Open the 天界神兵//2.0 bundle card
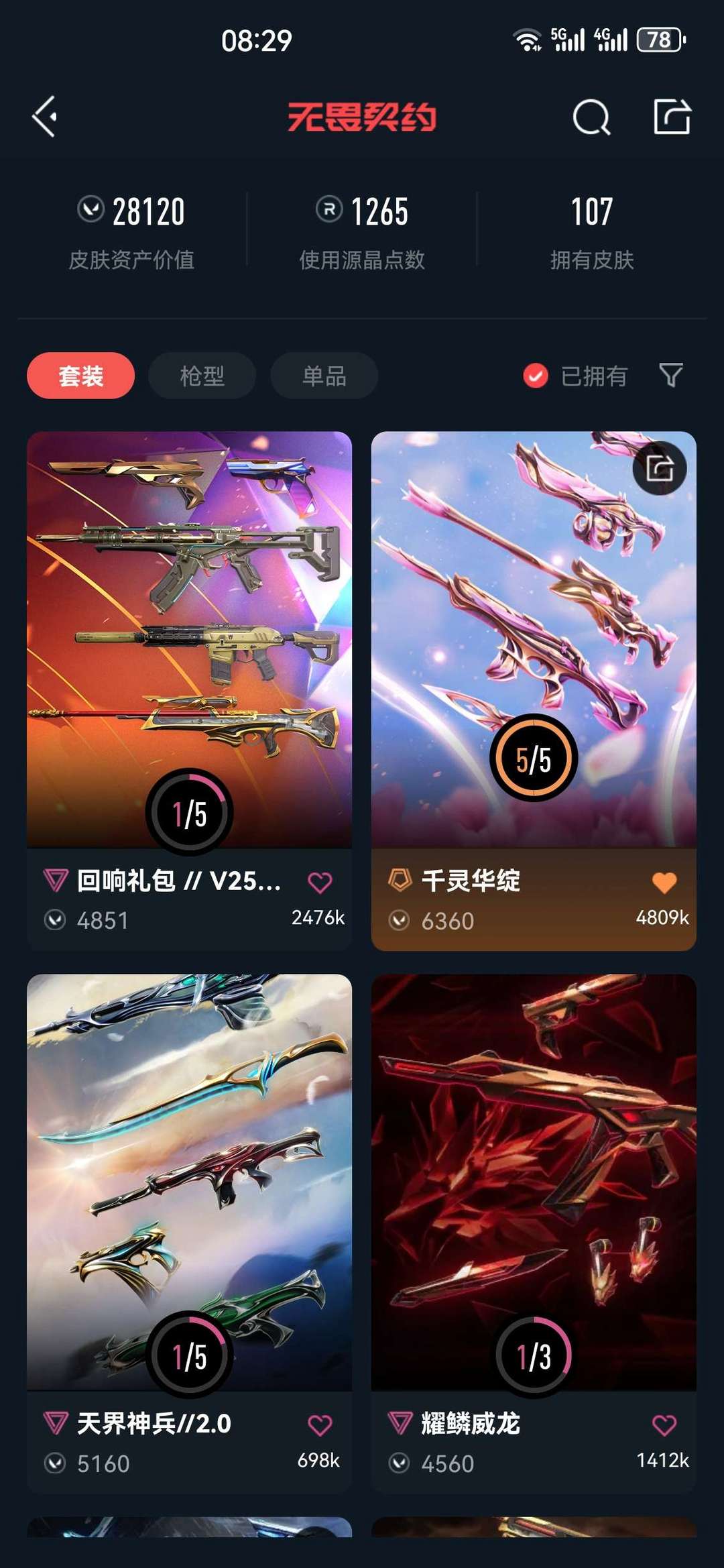Viewport: 724px width, 1568px height. [x=189, y=1233]
